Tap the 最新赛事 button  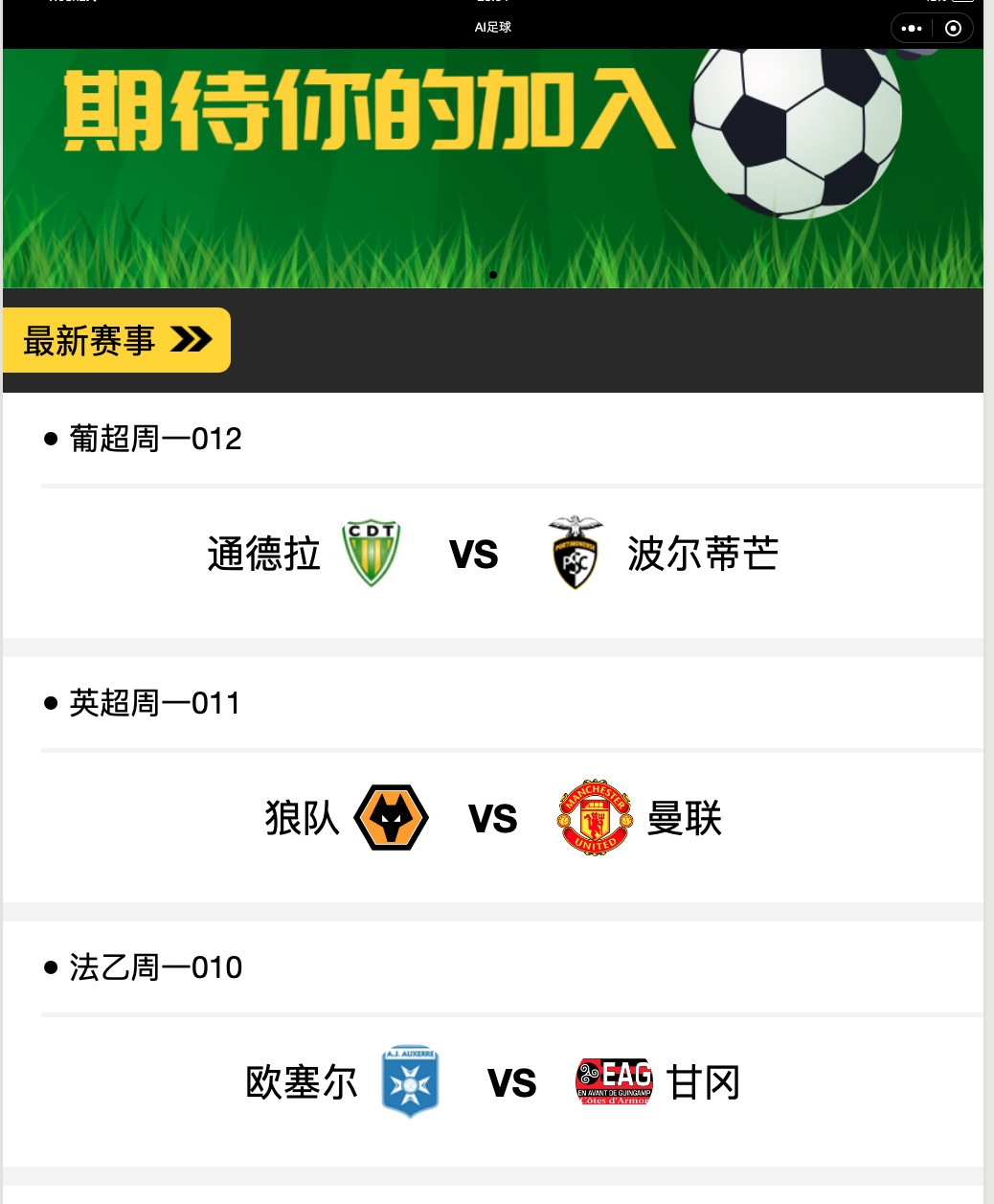[117, 340]
